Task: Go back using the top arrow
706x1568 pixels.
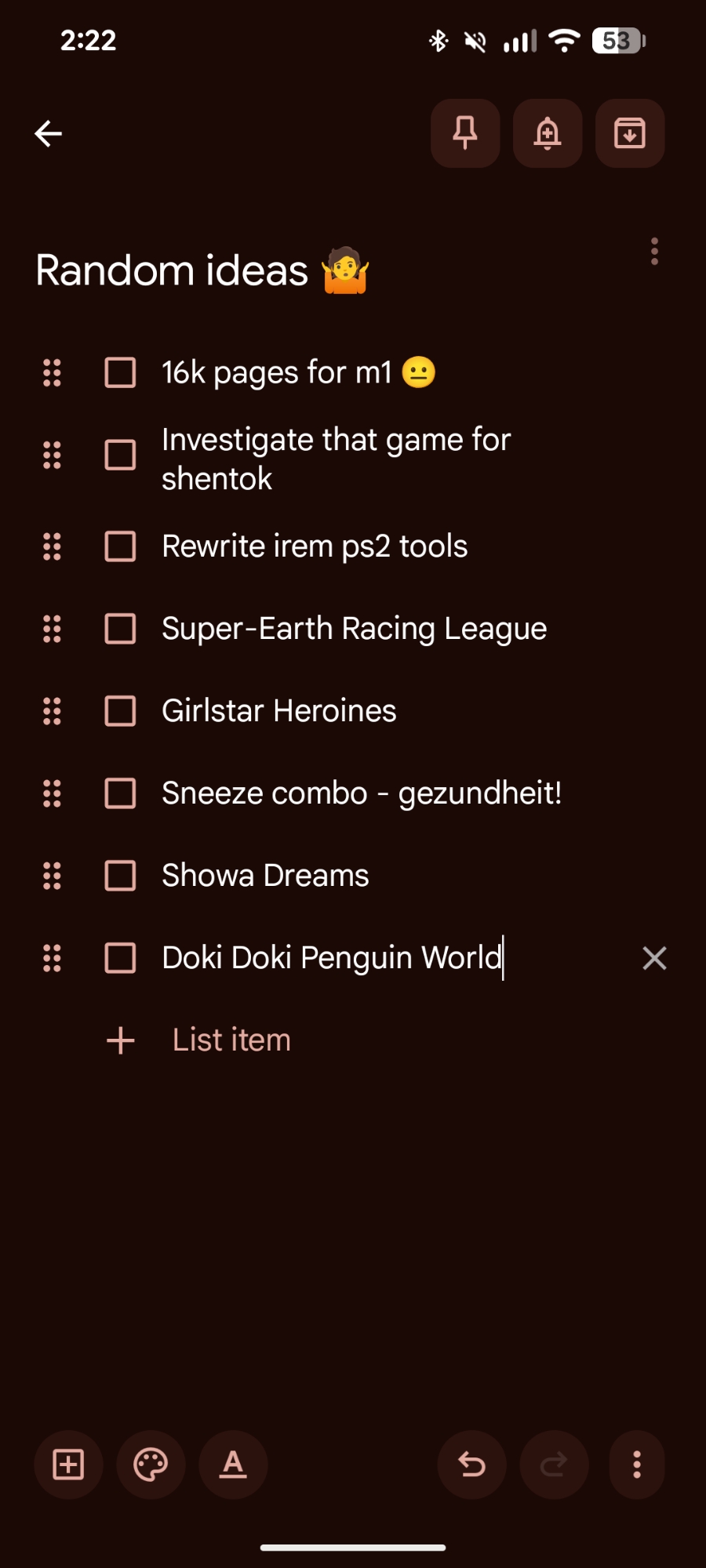Action: tap(49, 134)
